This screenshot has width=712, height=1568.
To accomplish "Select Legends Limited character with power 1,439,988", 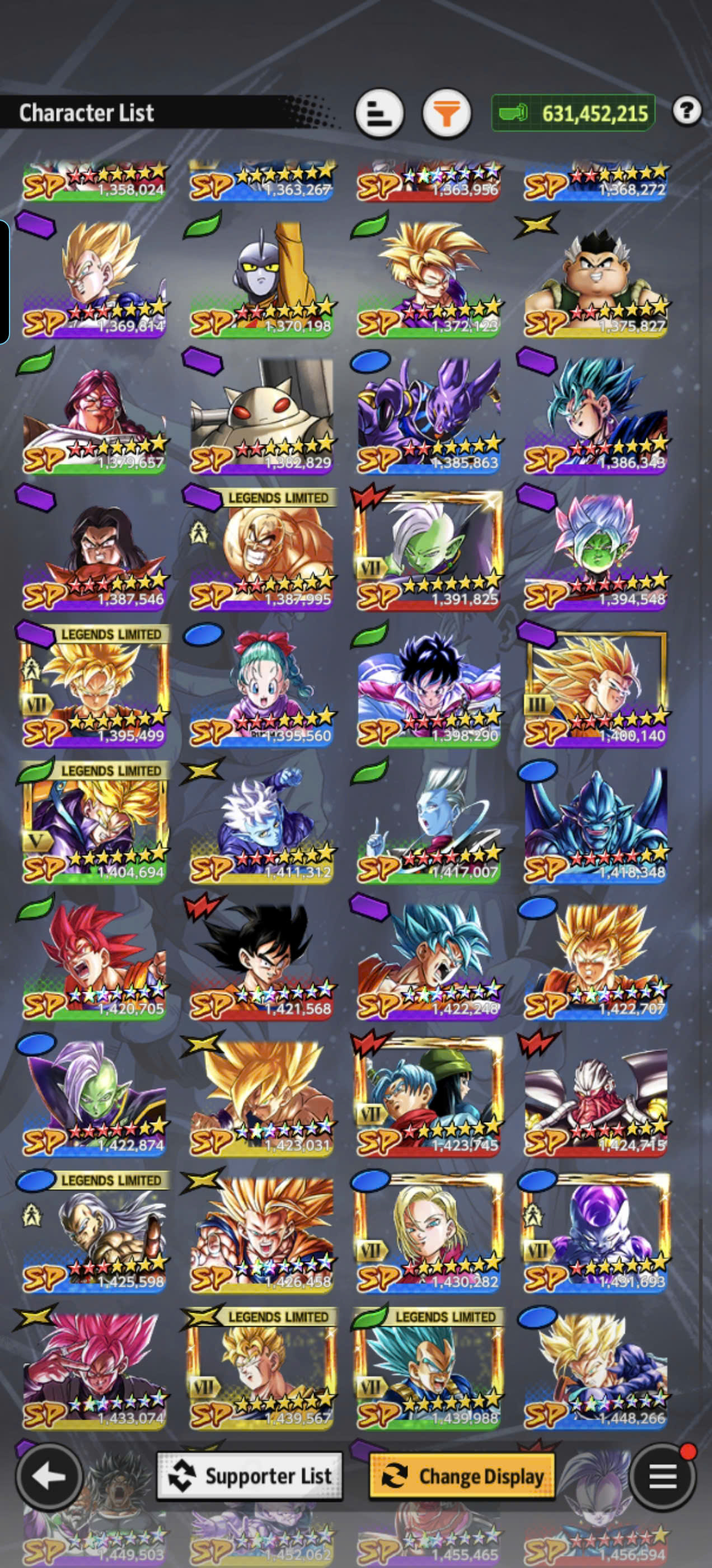I will [x=429, y=1368].
